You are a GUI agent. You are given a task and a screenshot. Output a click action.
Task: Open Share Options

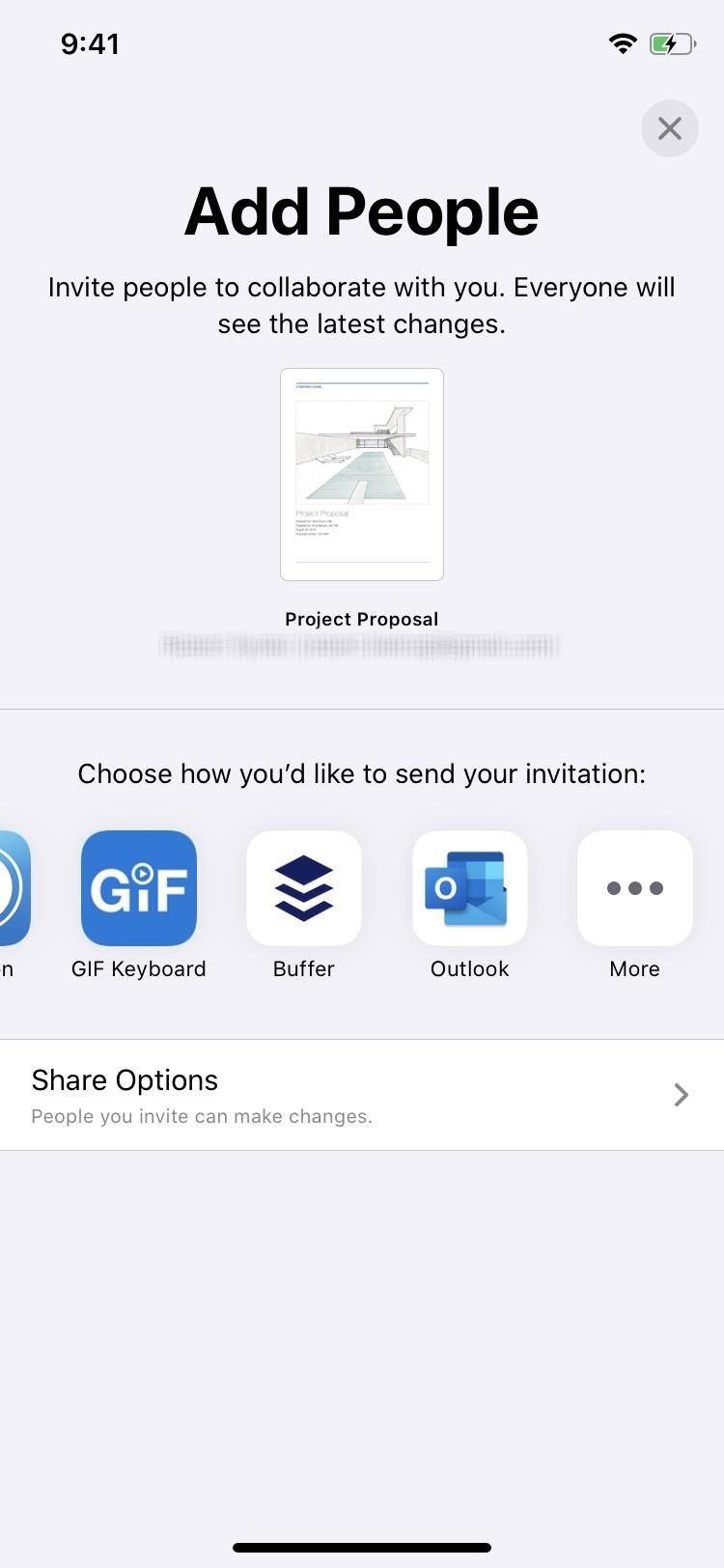(x=362, y=1095)
